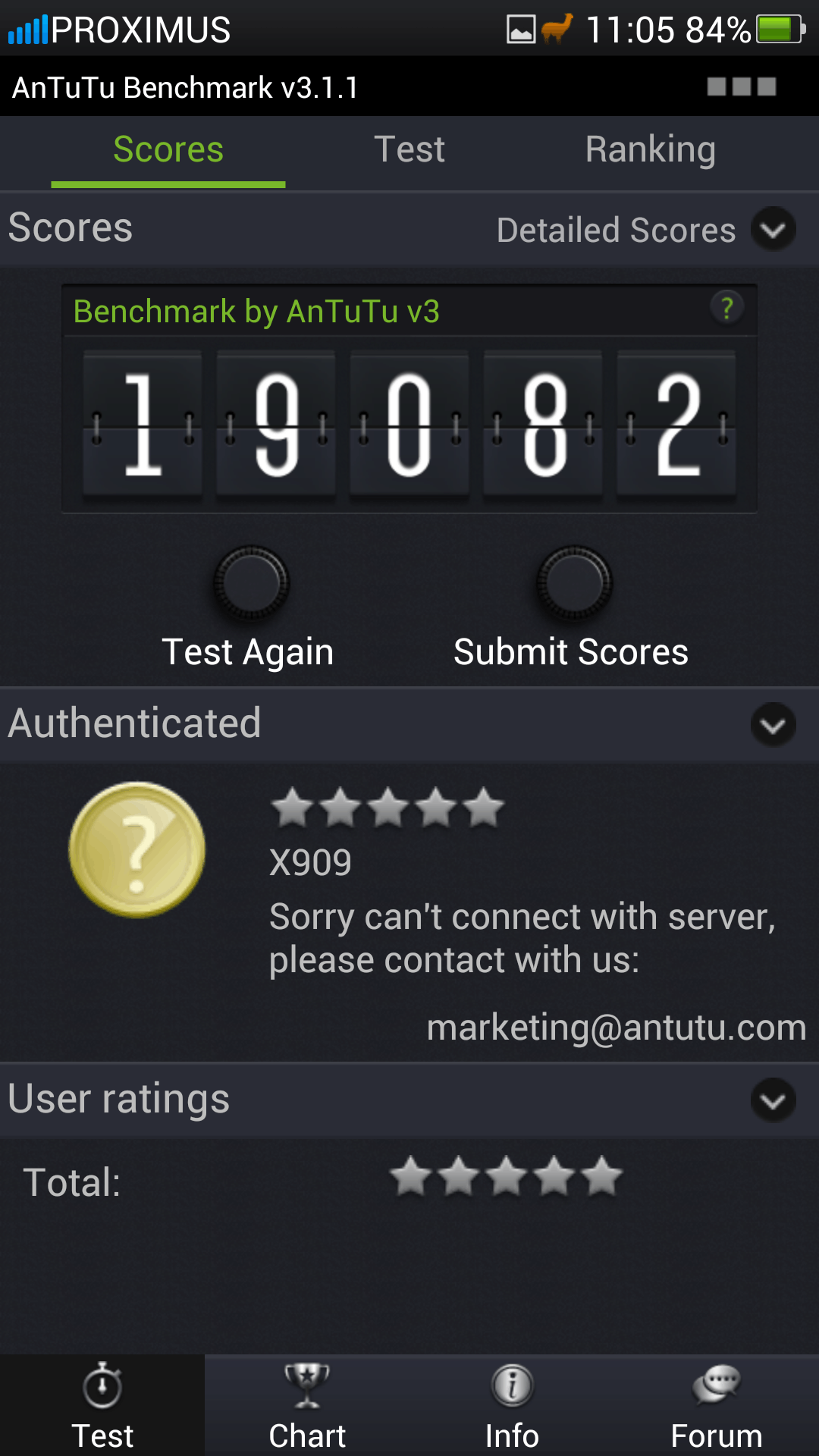Go to Forum in the bottom bar
The height and width of the screenshot is (1456, 819).
pyautogui.click(x=717, y=1406)
